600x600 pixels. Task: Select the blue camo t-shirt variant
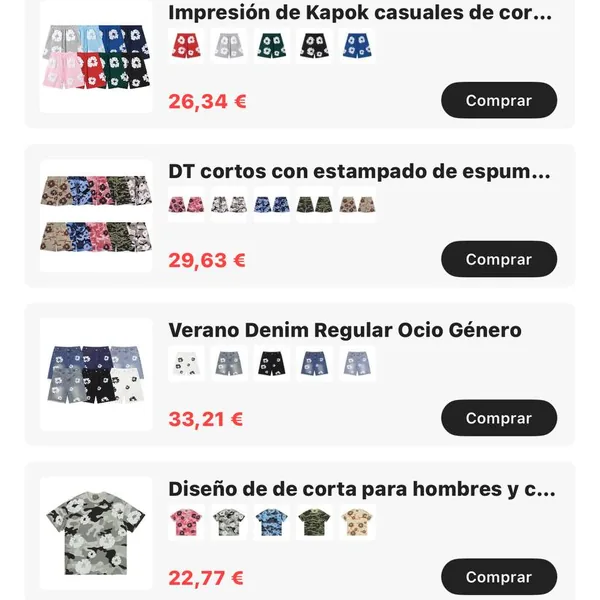tap(271, 522)
